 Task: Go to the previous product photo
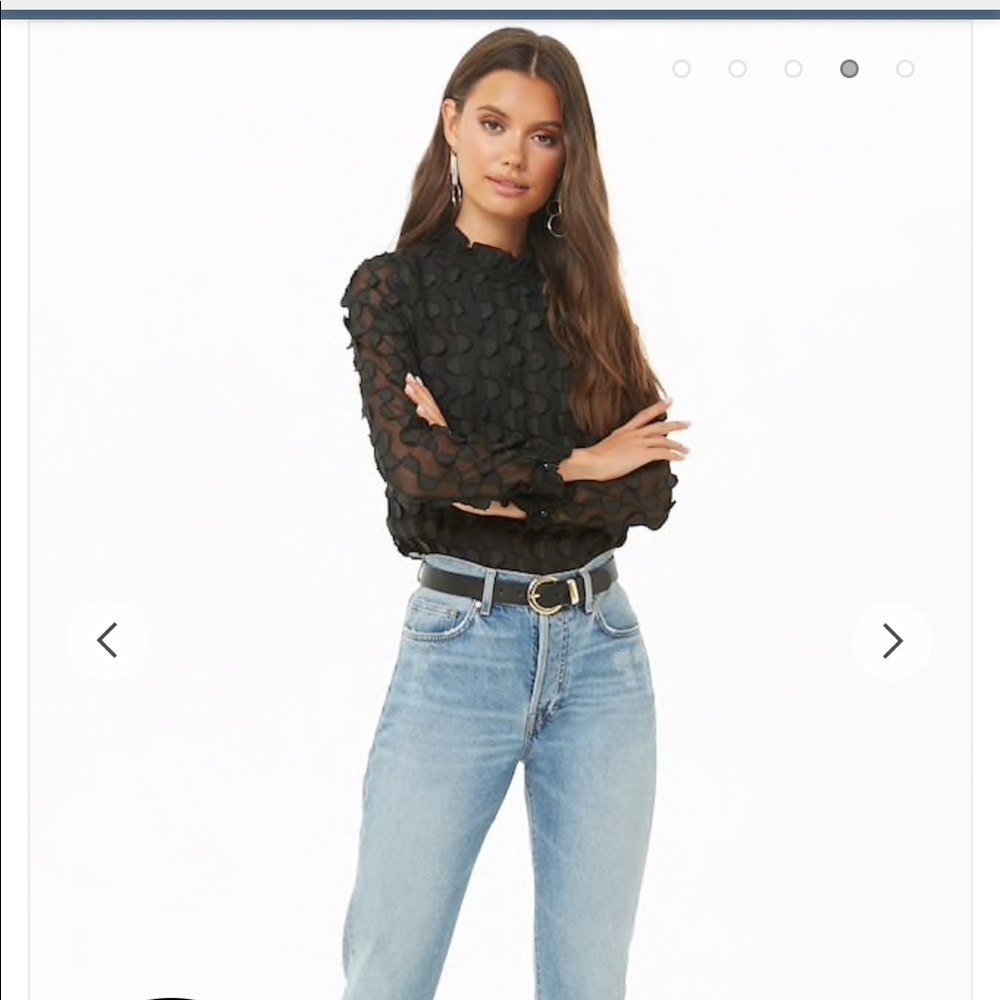click(107, 640)
